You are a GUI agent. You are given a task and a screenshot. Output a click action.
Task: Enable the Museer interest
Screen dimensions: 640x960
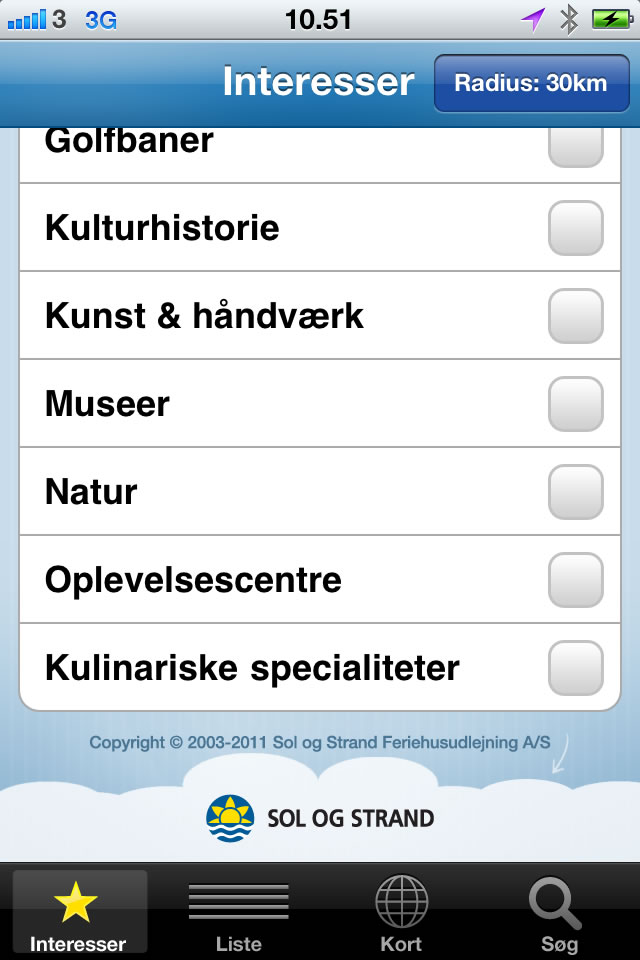[576, 404]
